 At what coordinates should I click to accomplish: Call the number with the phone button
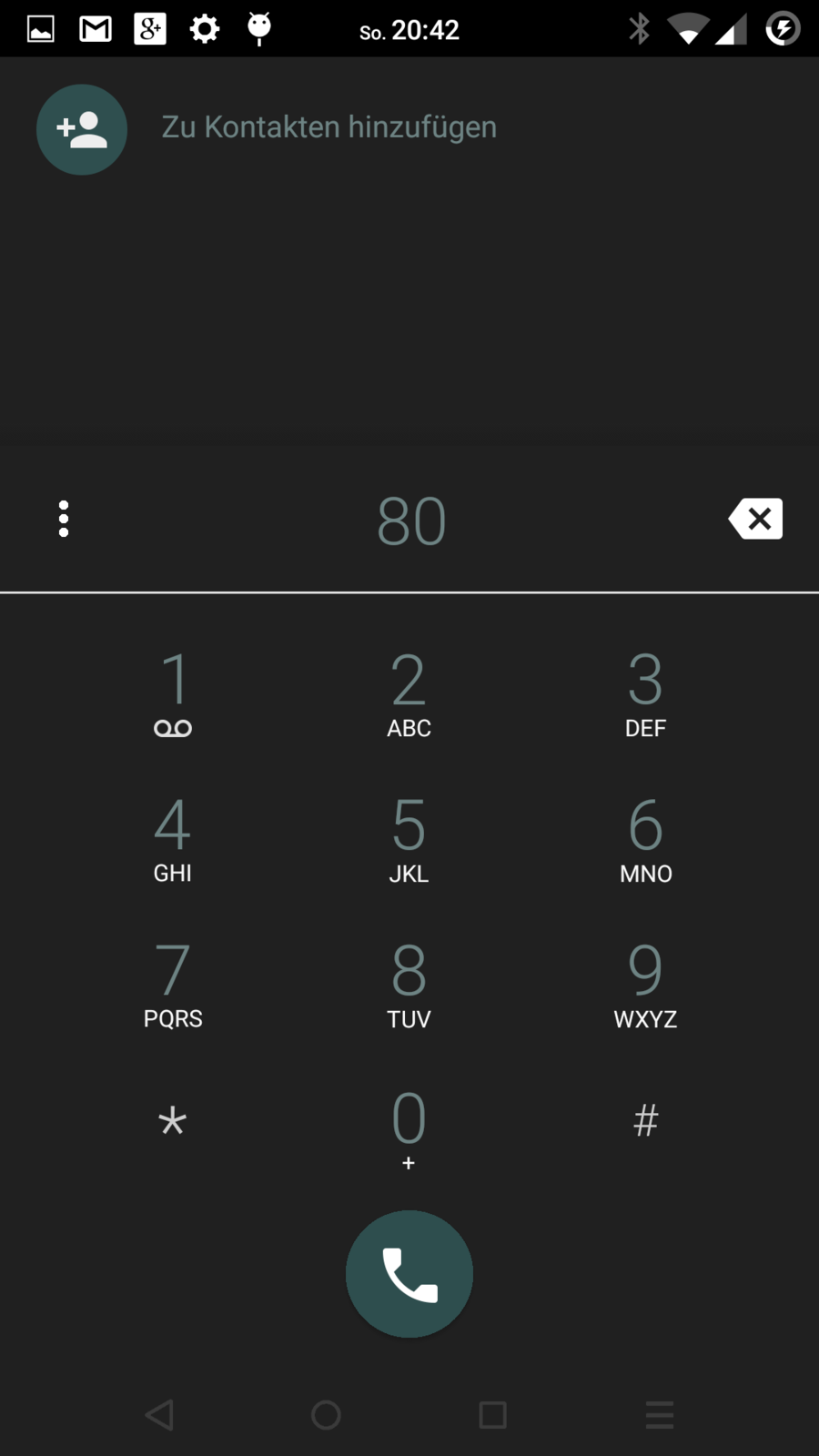(x=409, y=1274)
